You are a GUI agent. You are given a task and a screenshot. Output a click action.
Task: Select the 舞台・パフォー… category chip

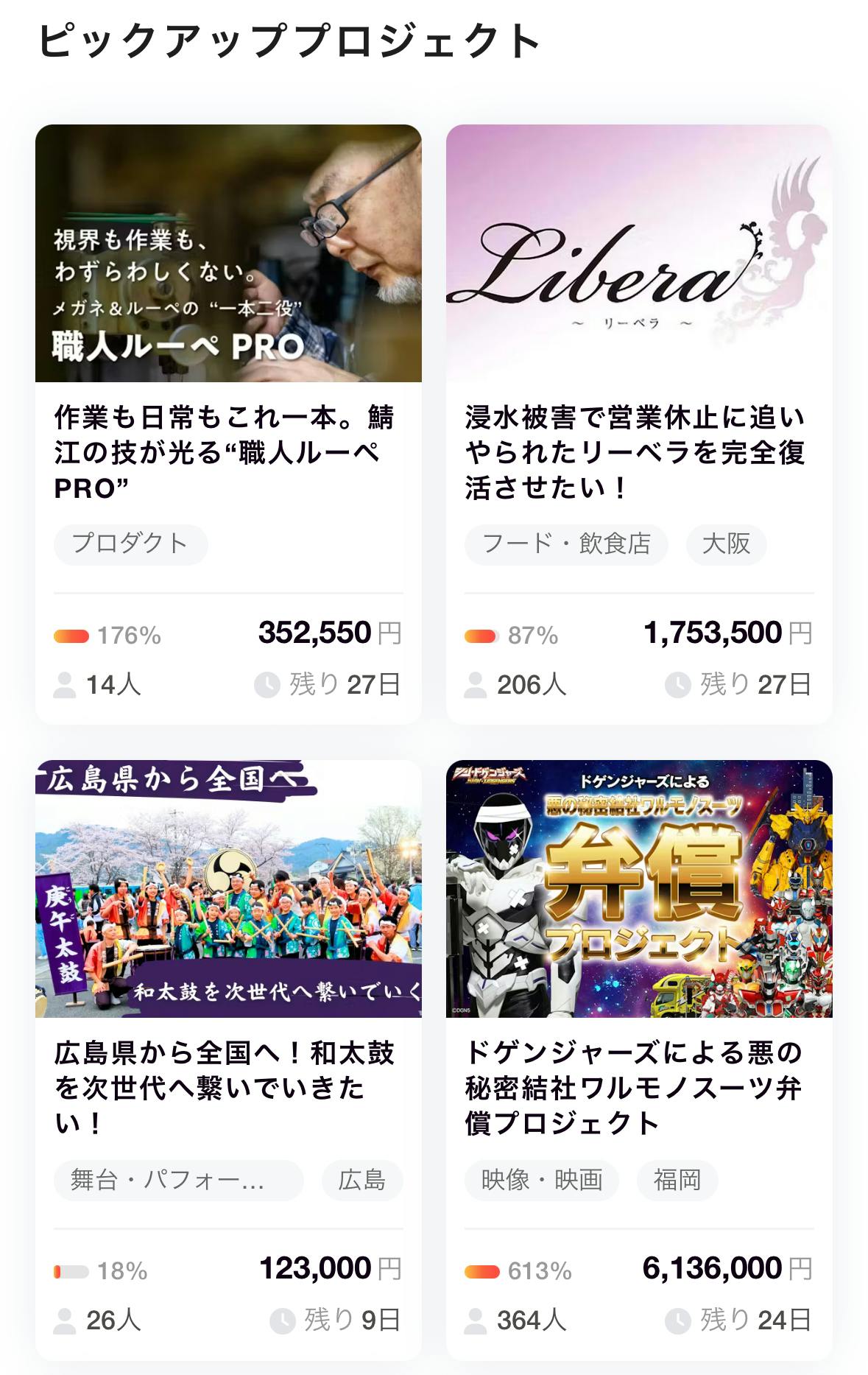(x=178, y=1181)
